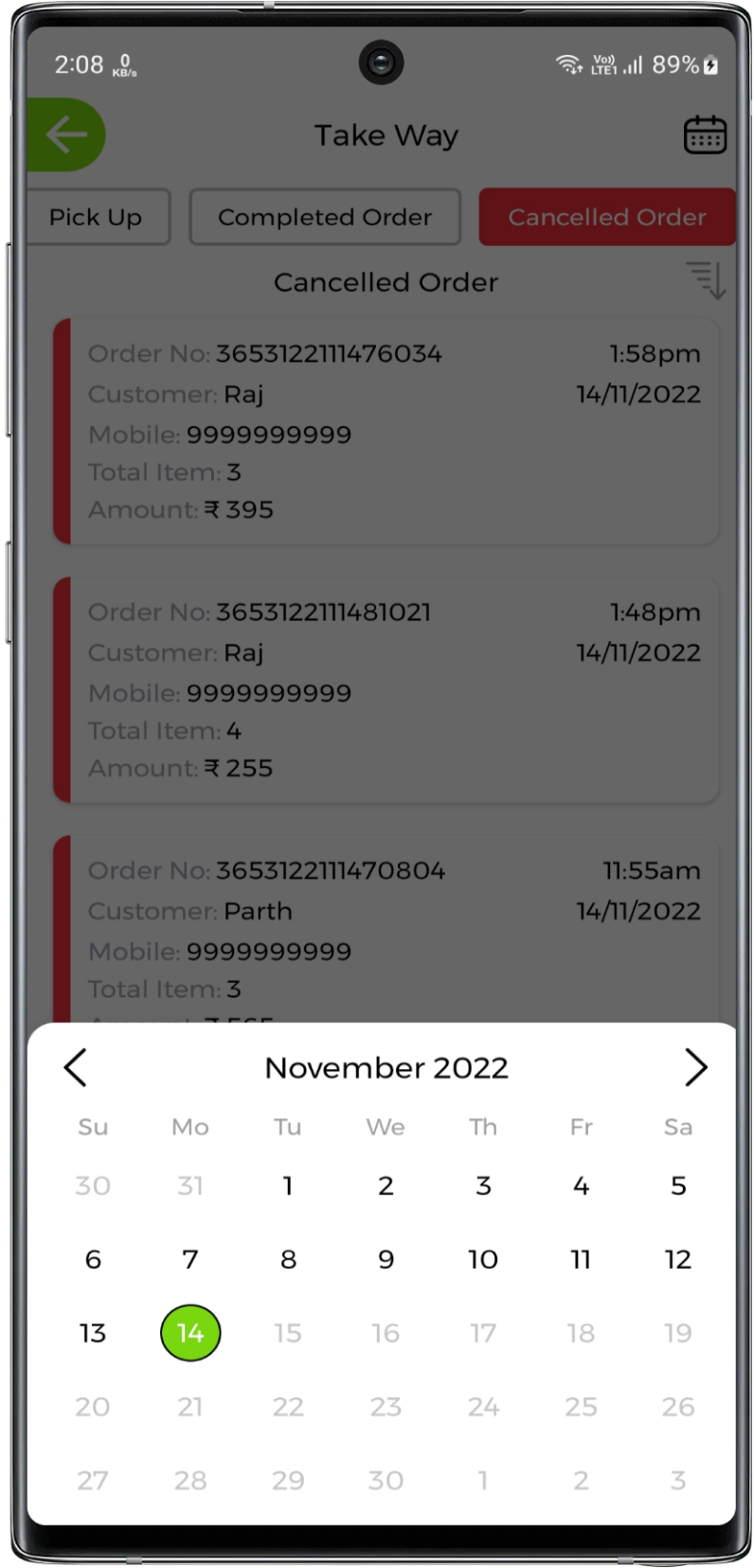754x1568 pixels.
Task: Open the calendar icon in the header
Action: click(x=705, y=135)
